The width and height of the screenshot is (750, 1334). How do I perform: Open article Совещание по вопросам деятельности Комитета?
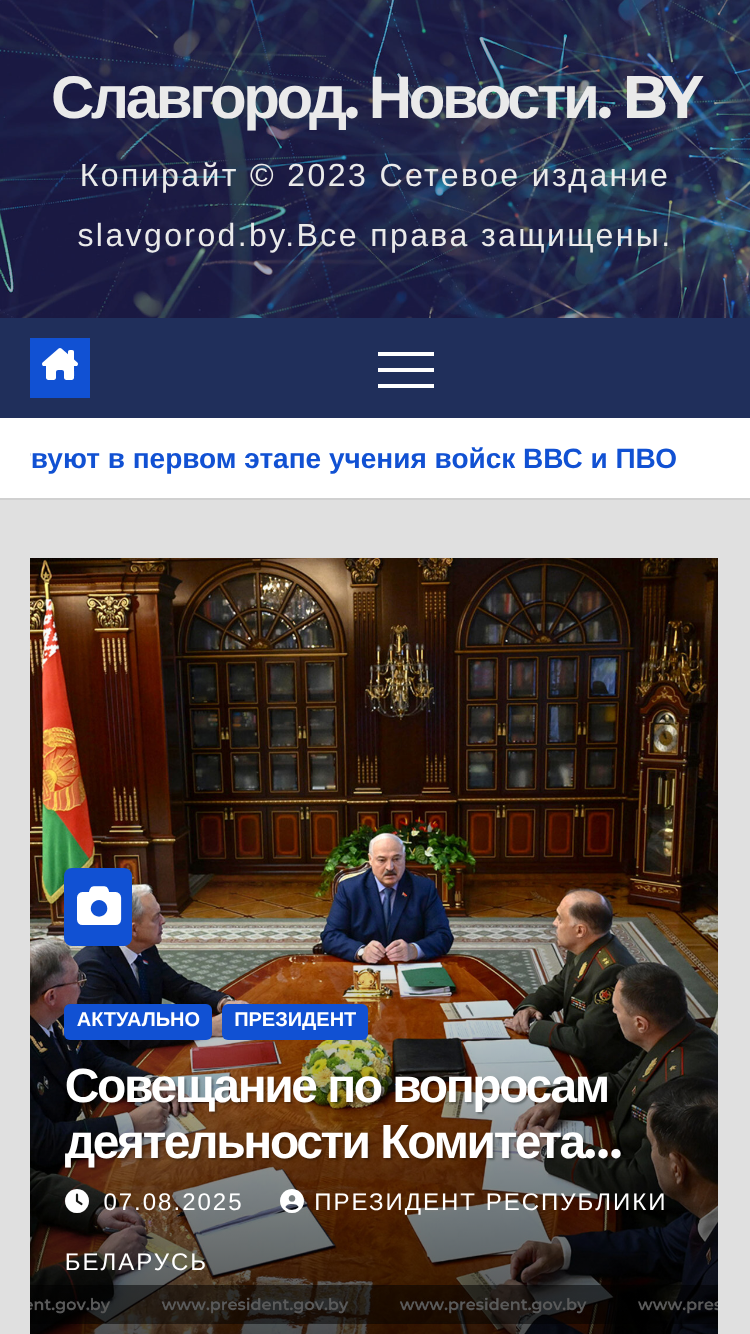tap(343, 1113)
